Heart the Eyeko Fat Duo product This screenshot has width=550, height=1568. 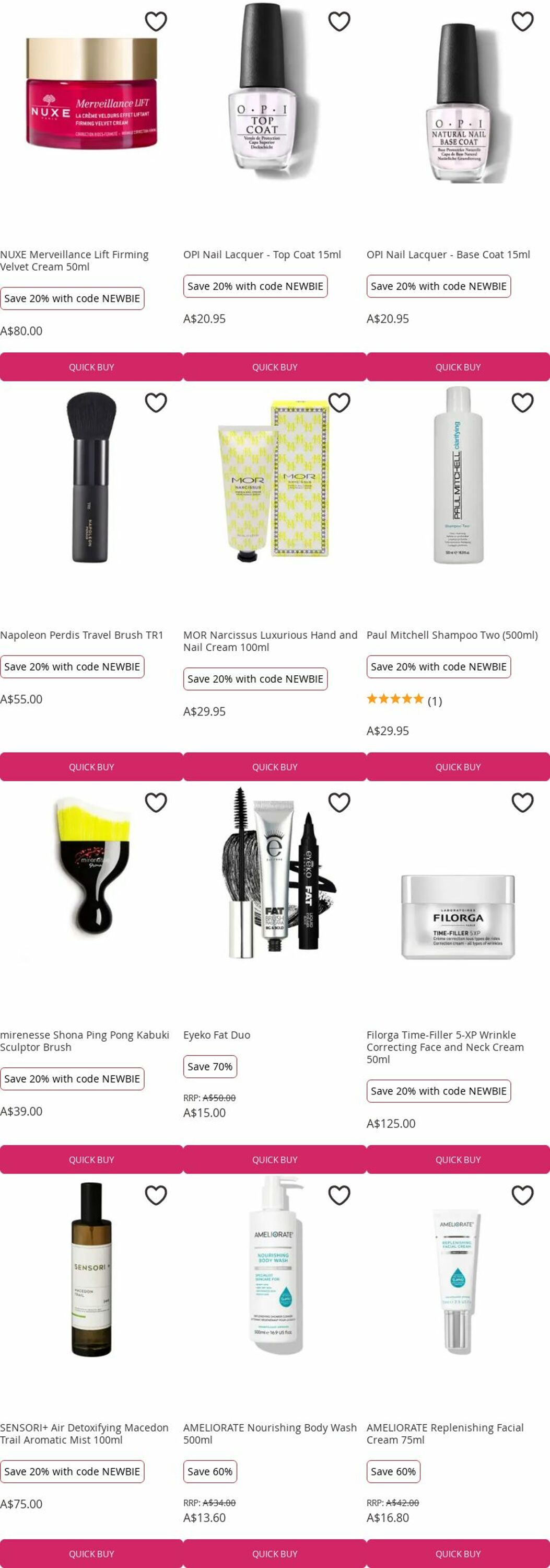click(339, 802)
